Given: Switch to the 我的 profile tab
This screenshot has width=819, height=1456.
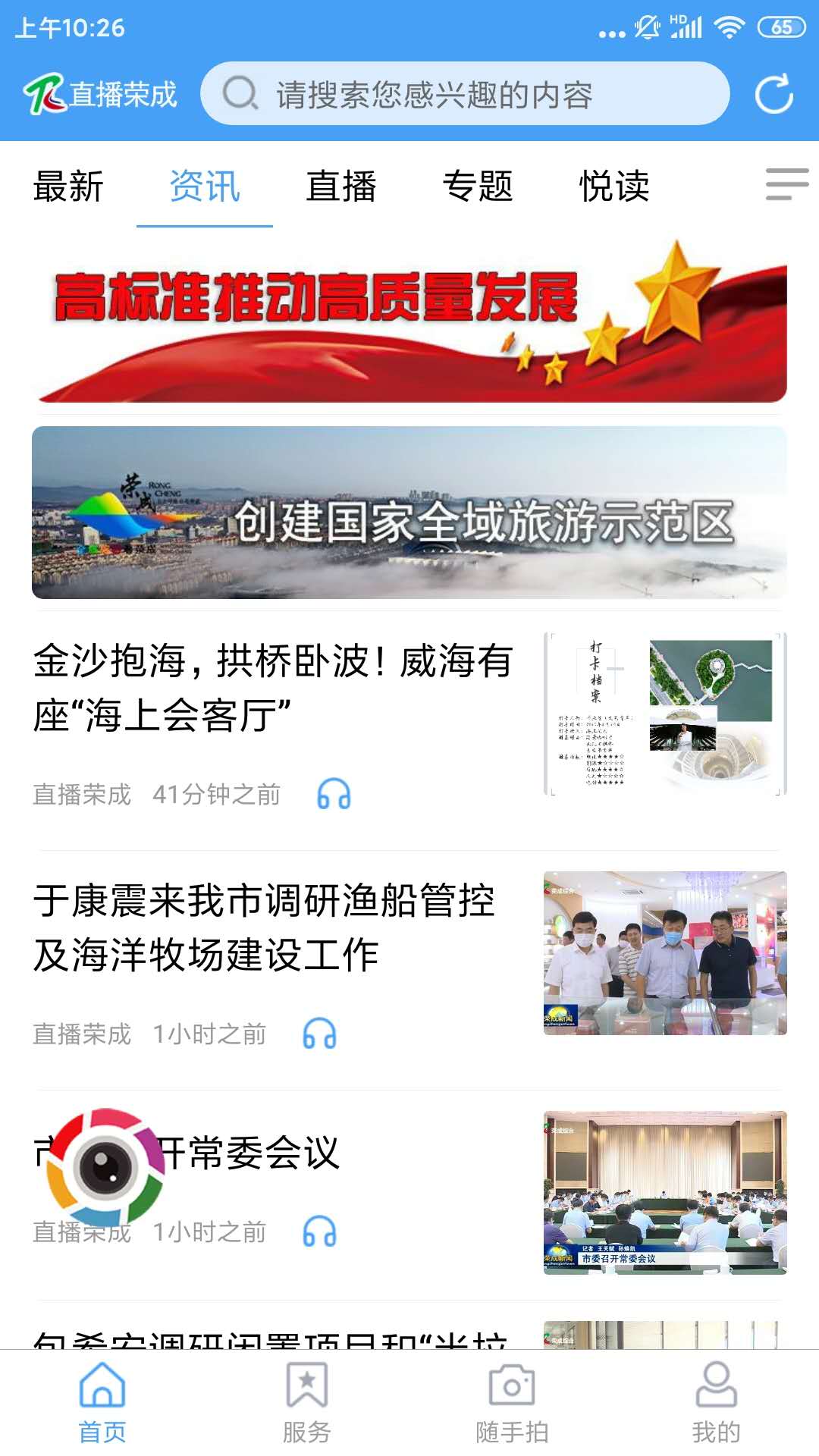Looking at the screenshot, I should click(716, 1402).
